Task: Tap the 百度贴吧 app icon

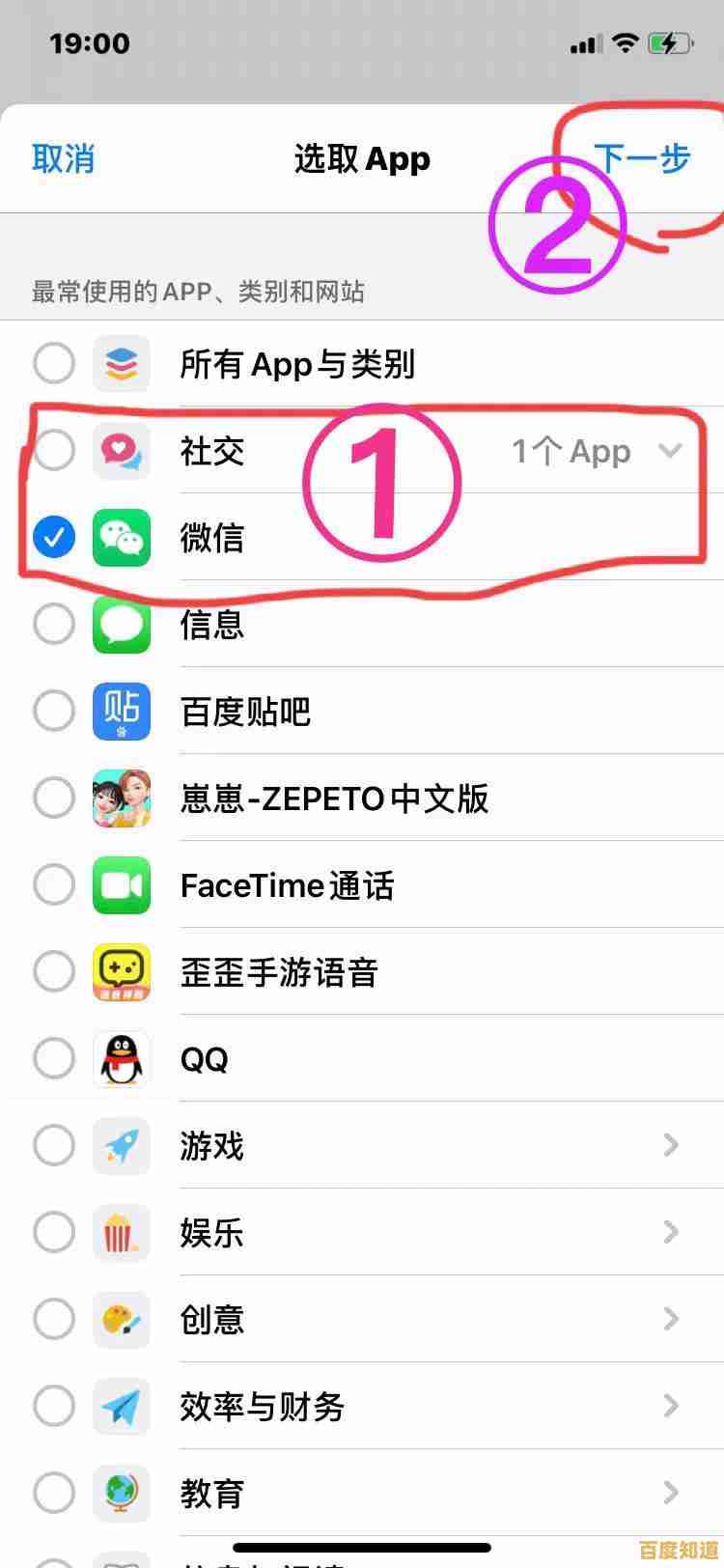Action: click(121, 712)
